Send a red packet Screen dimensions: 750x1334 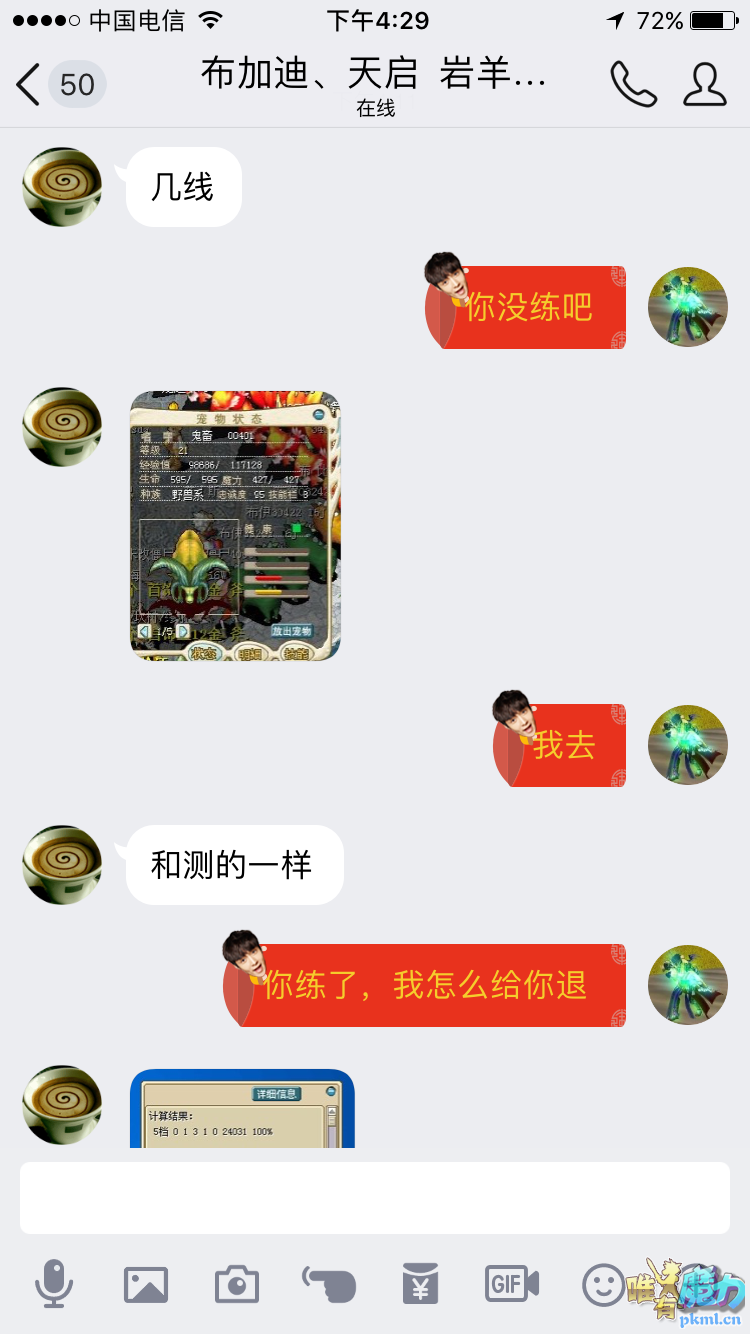(x=420, y=1283)
